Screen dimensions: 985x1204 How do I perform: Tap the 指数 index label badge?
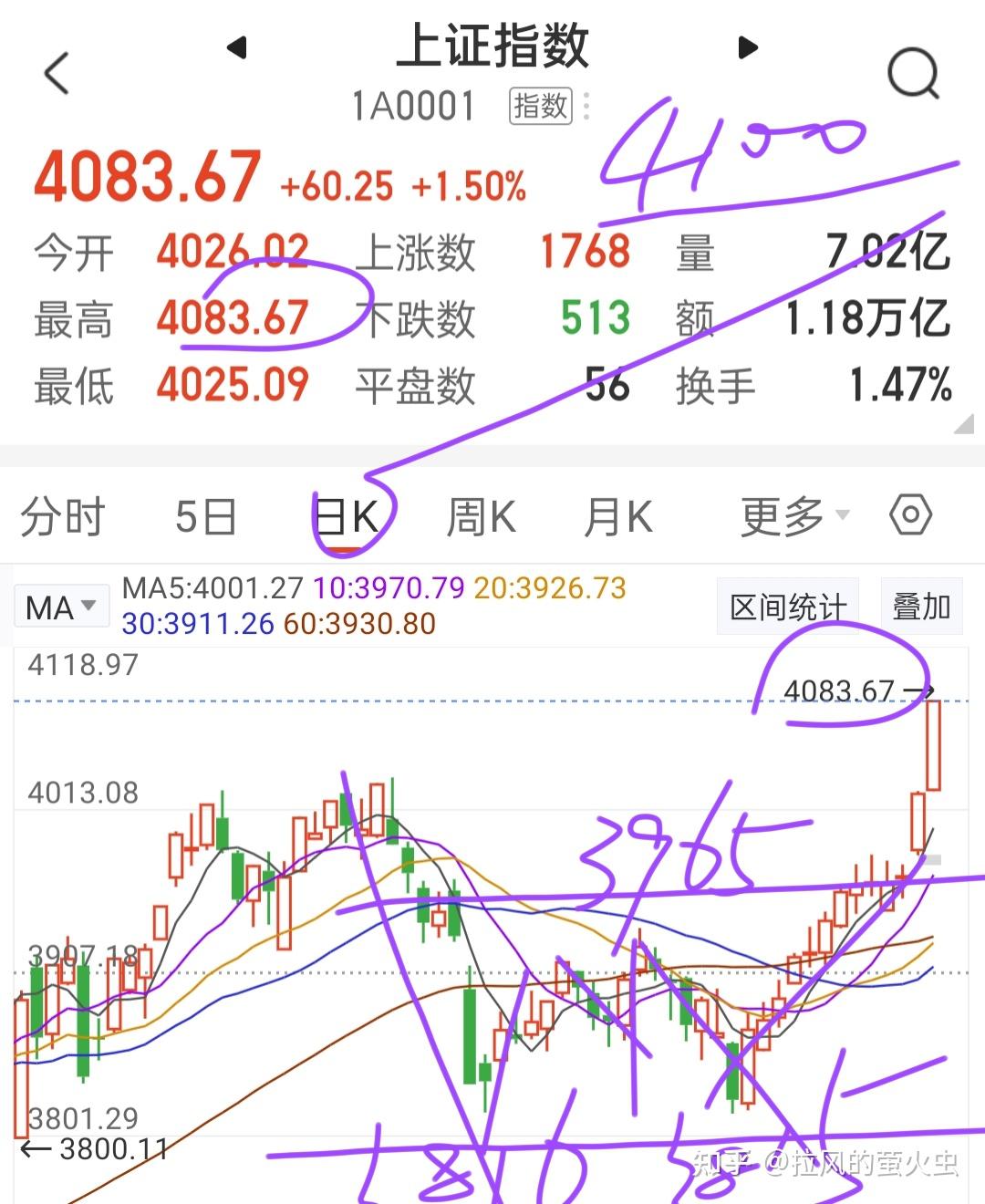pyautogui.click(x=540, y=107)
